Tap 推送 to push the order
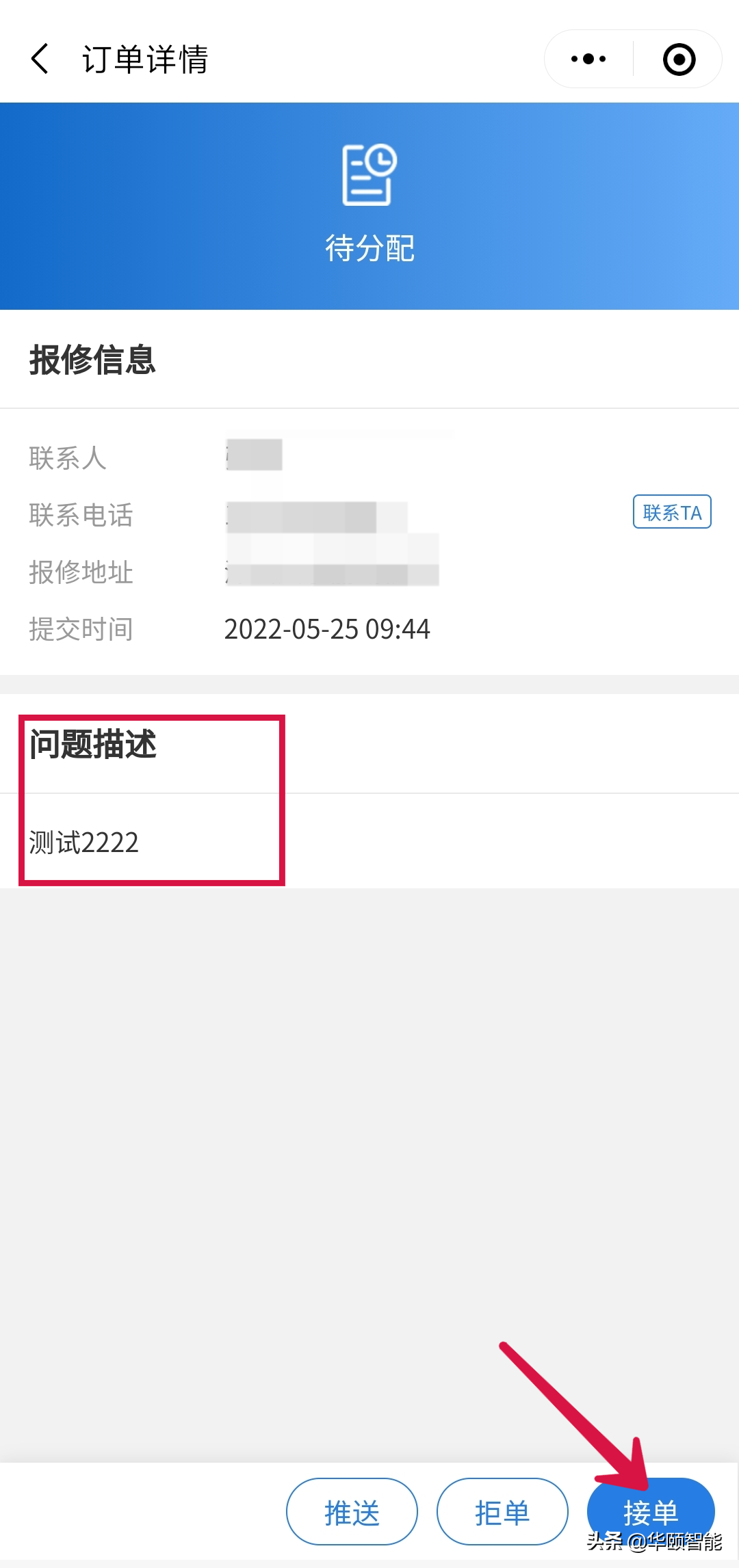Viewport: 739px width, 1568px height. [x=352, y=1511]
